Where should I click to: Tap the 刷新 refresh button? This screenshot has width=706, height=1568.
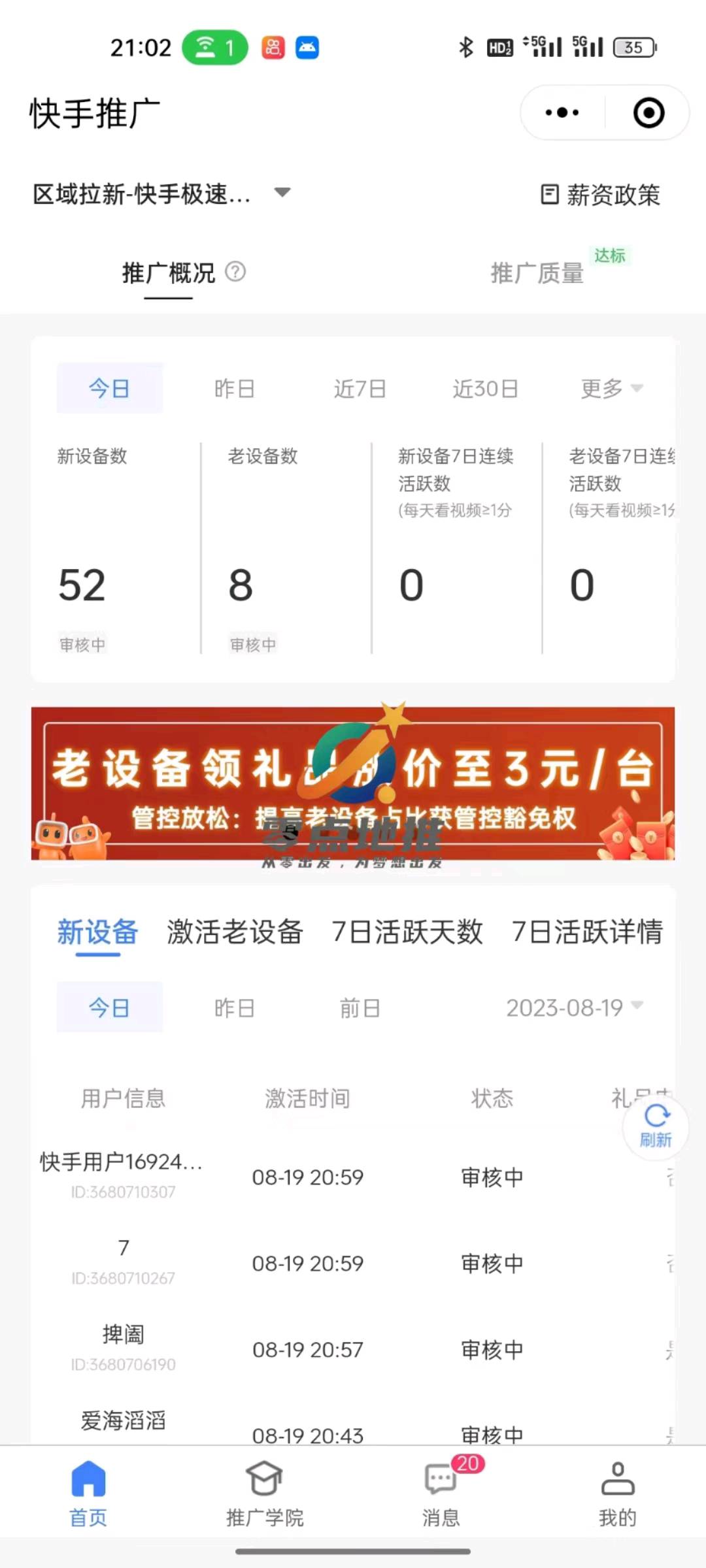click(656, 1127)
